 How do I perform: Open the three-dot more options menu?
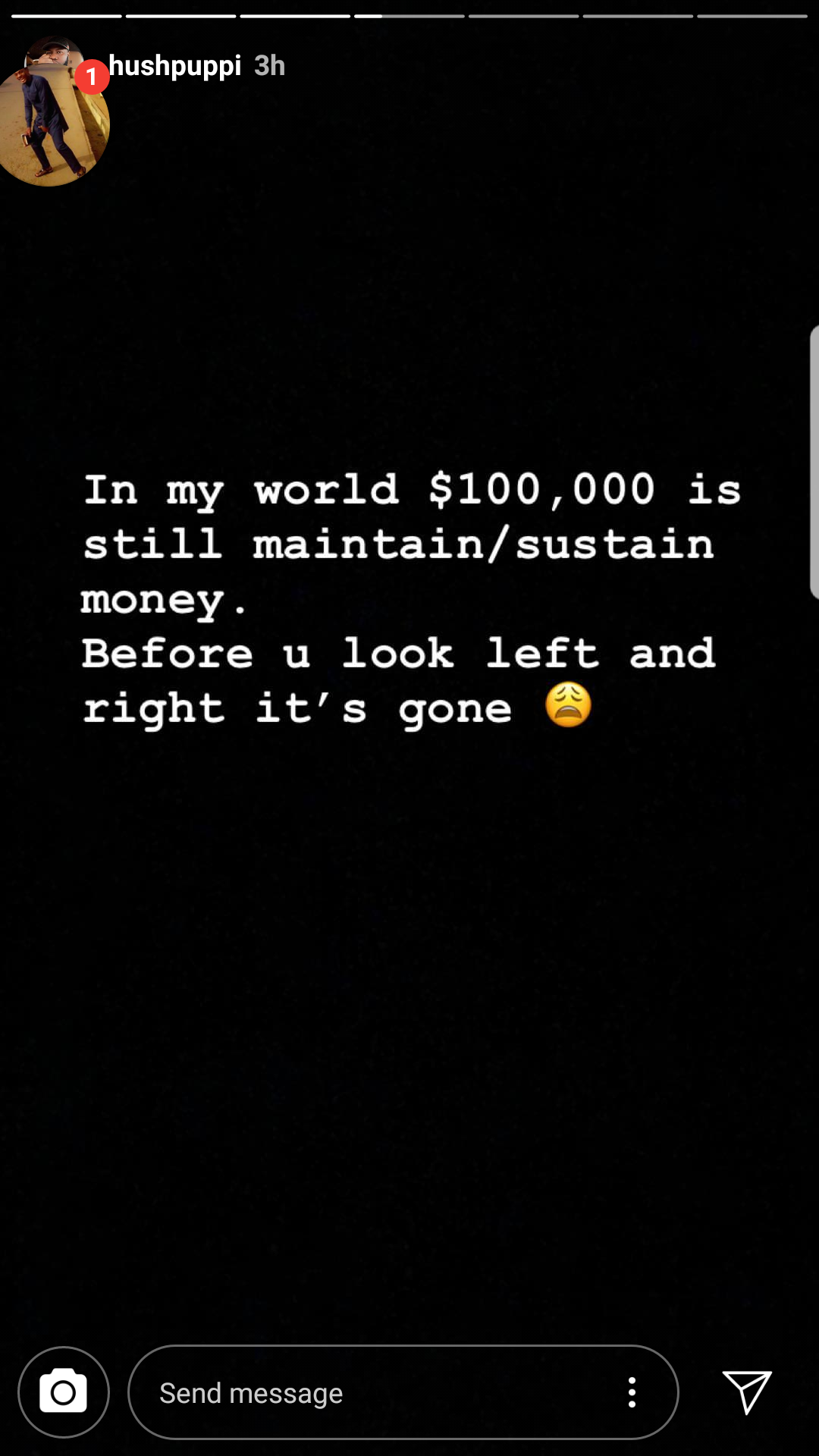click(632, 1393)
